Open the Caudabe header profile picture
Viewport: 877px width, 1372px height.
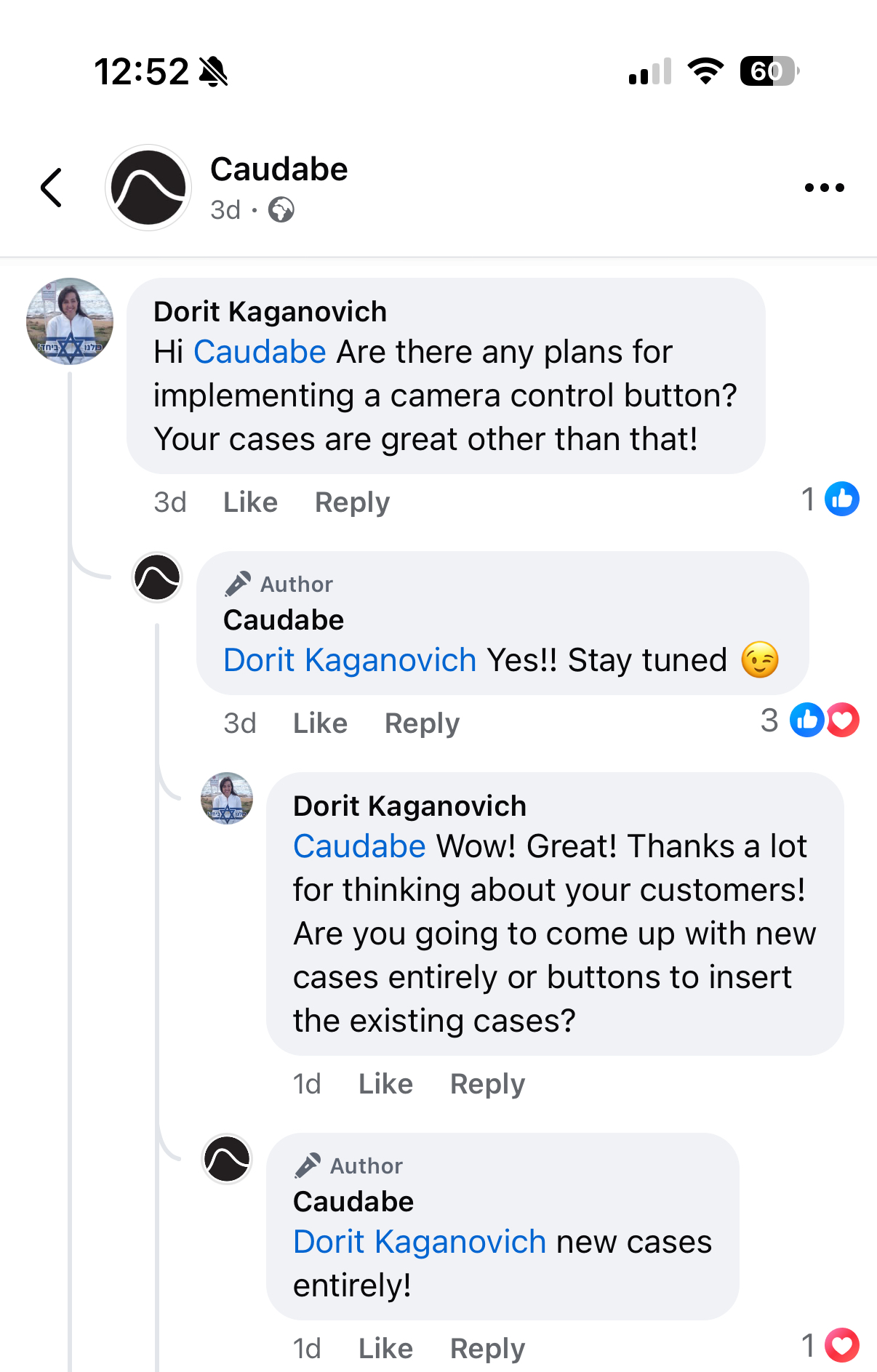[148, 188]
